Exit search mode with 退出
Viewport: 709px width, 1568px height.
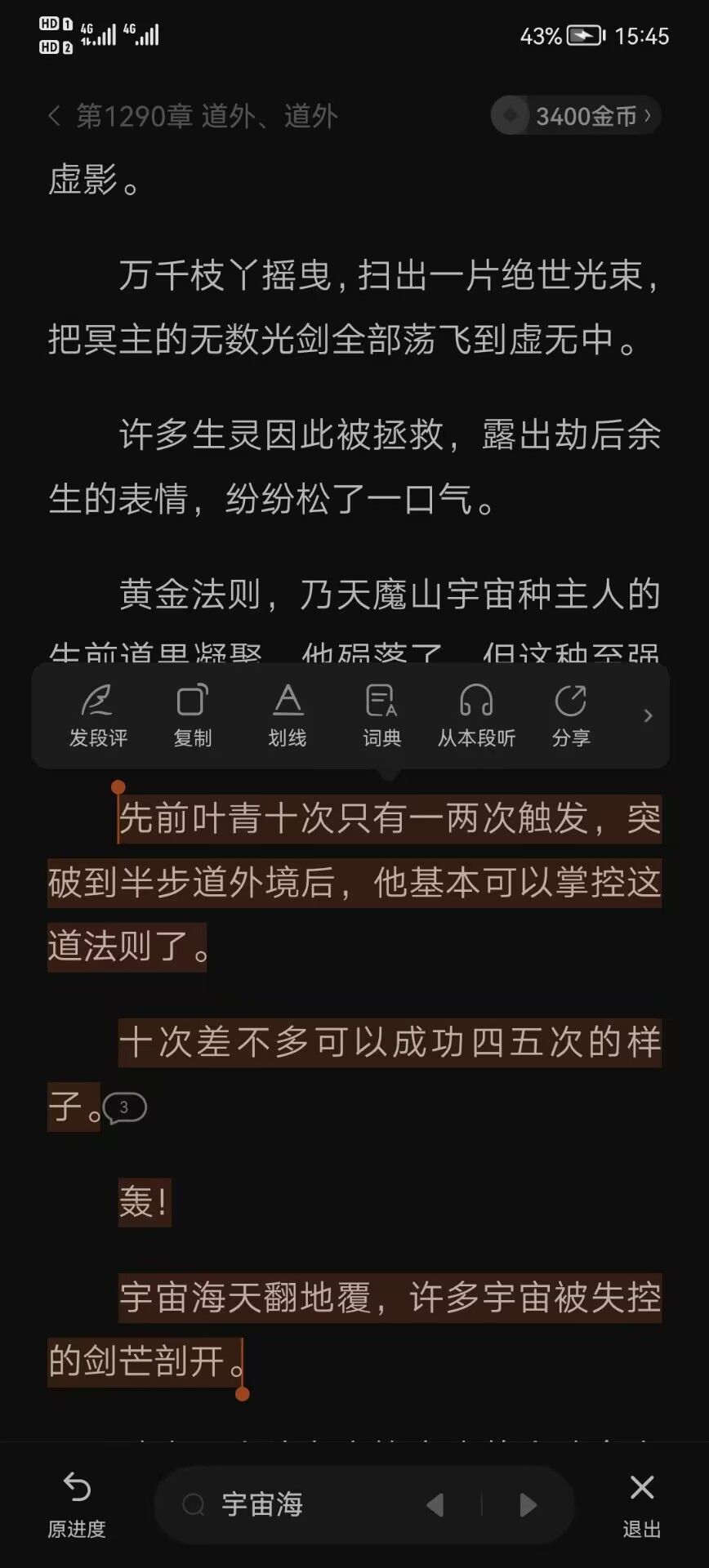point(641,1504)
